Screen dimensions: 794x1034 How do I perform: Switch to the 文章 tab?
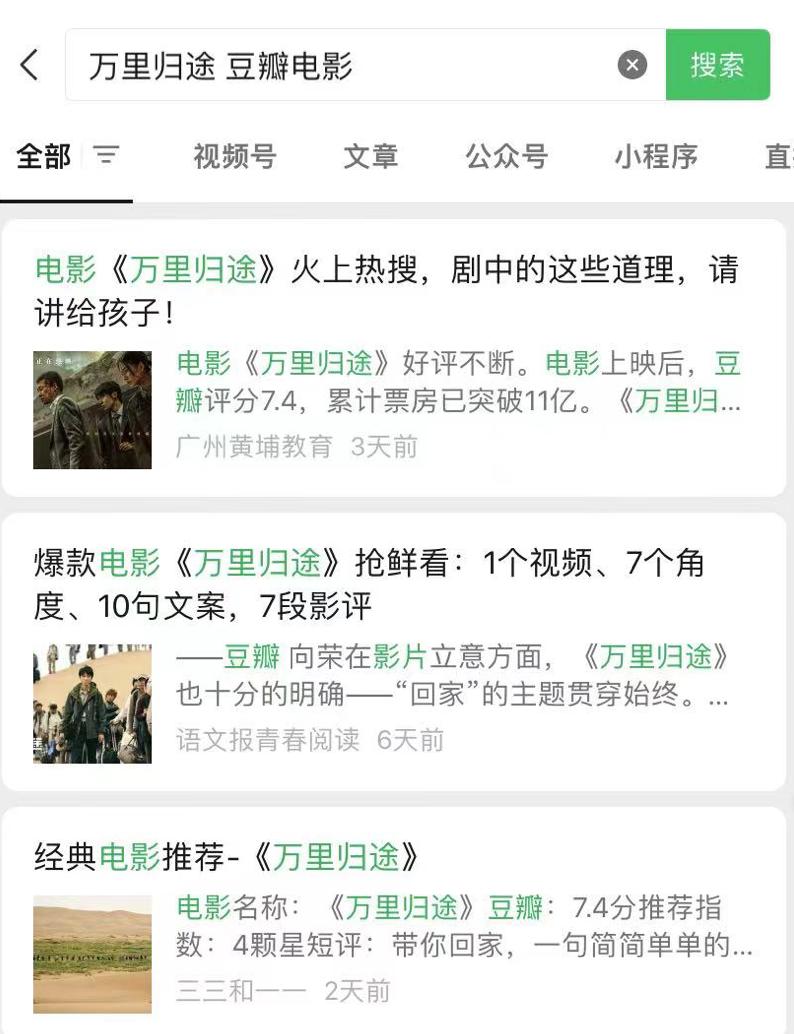[x=371, y=157]
